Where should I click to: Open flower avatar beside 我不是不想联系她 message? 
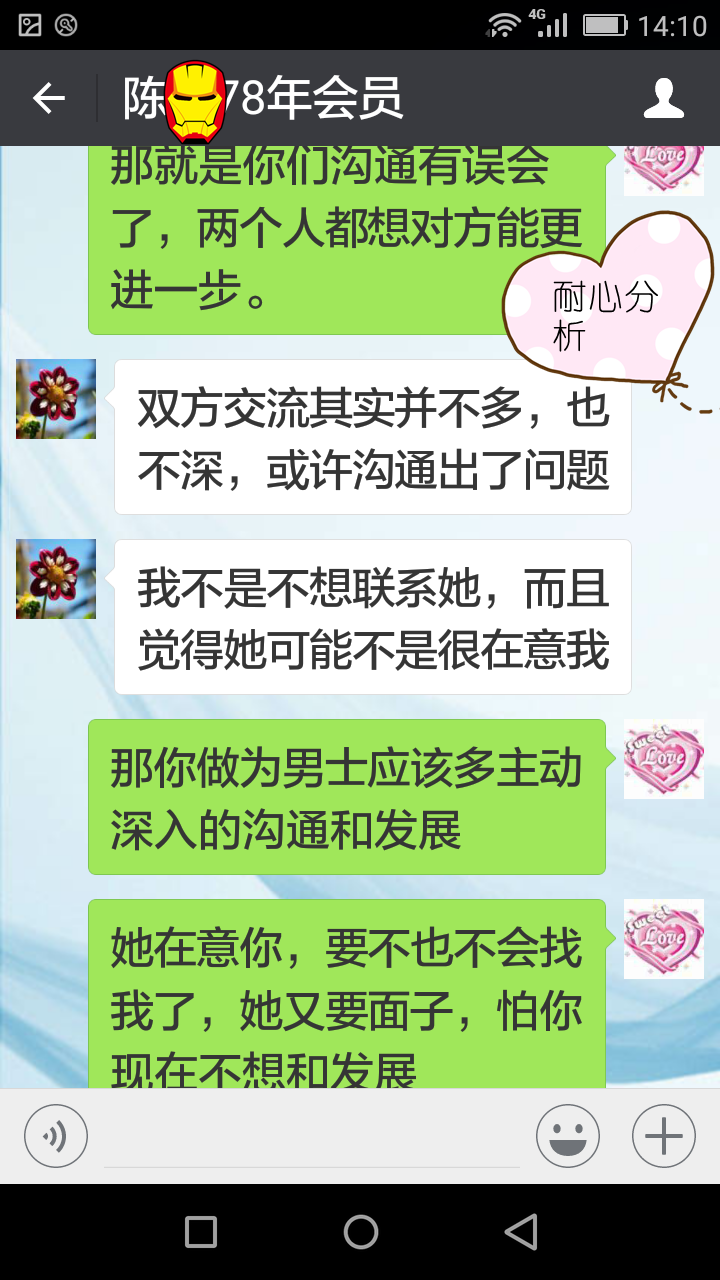[x=56, y=579]
